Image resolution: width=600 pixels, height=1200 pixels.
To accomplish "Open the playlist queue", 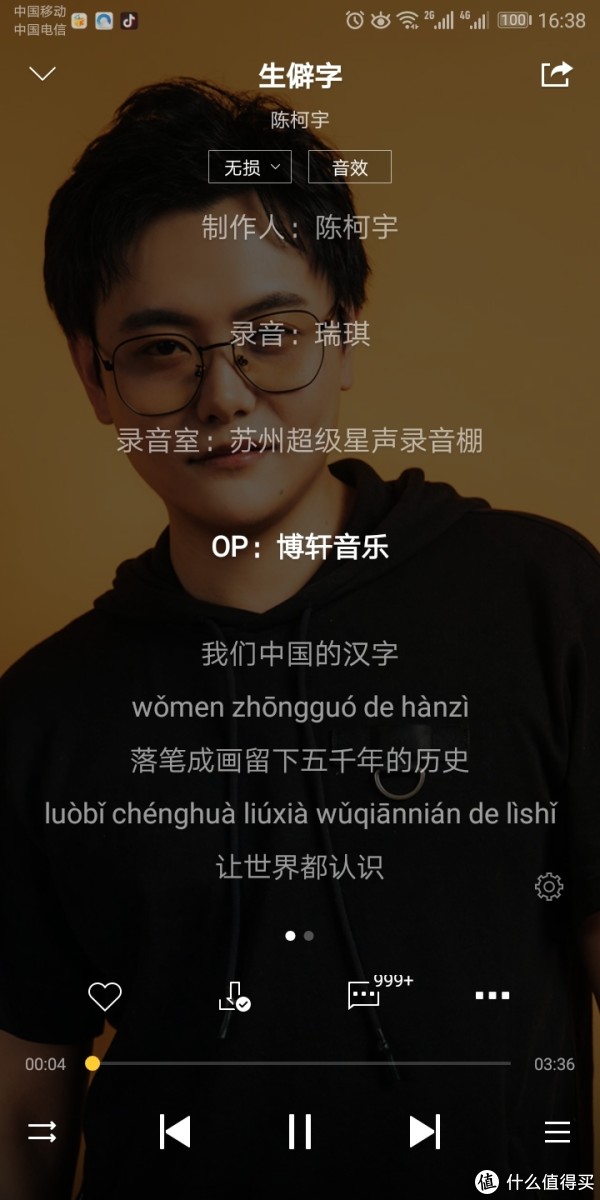I will [x=557, y=1132].
